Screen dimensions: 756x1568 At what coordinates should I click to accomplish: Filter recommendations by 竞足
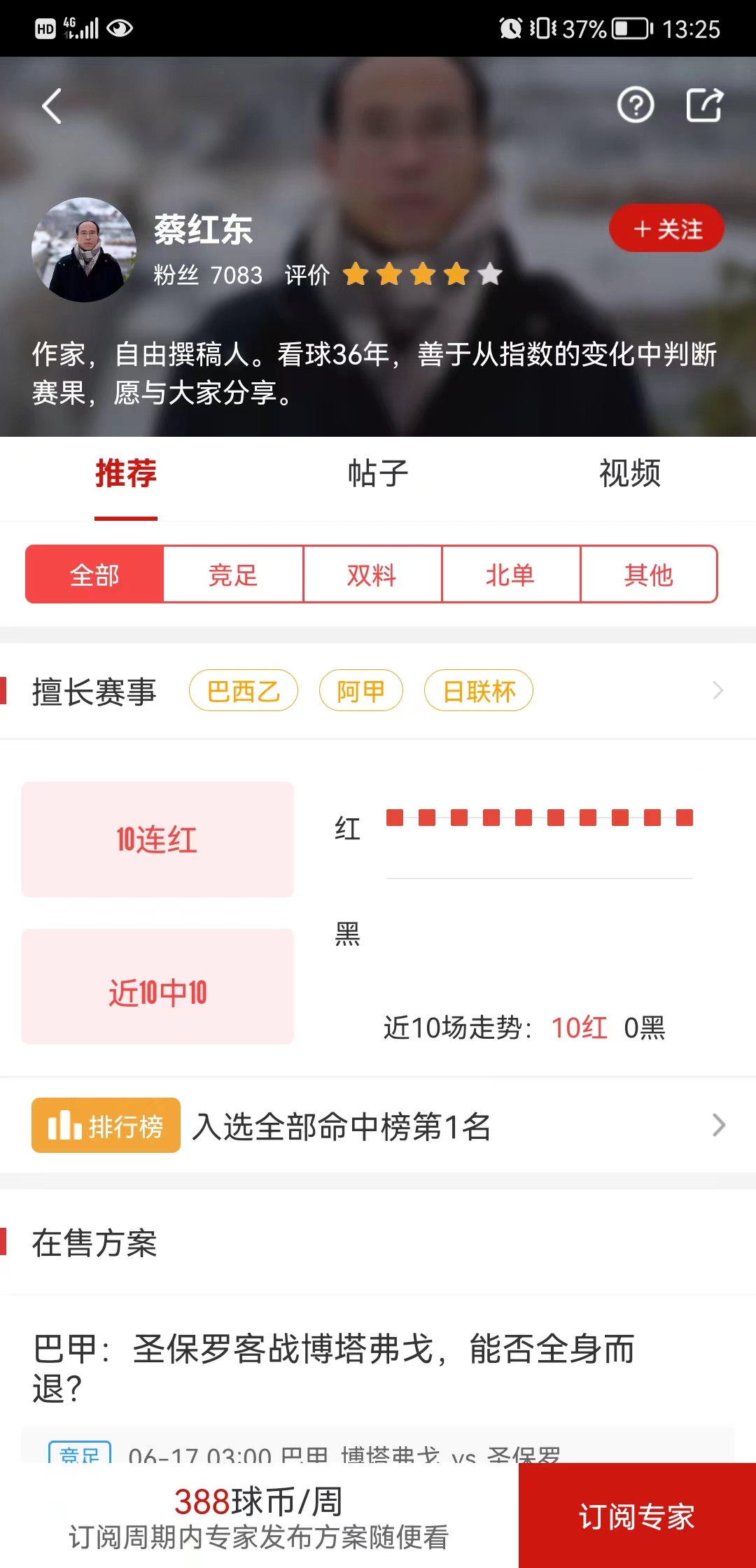233,575
